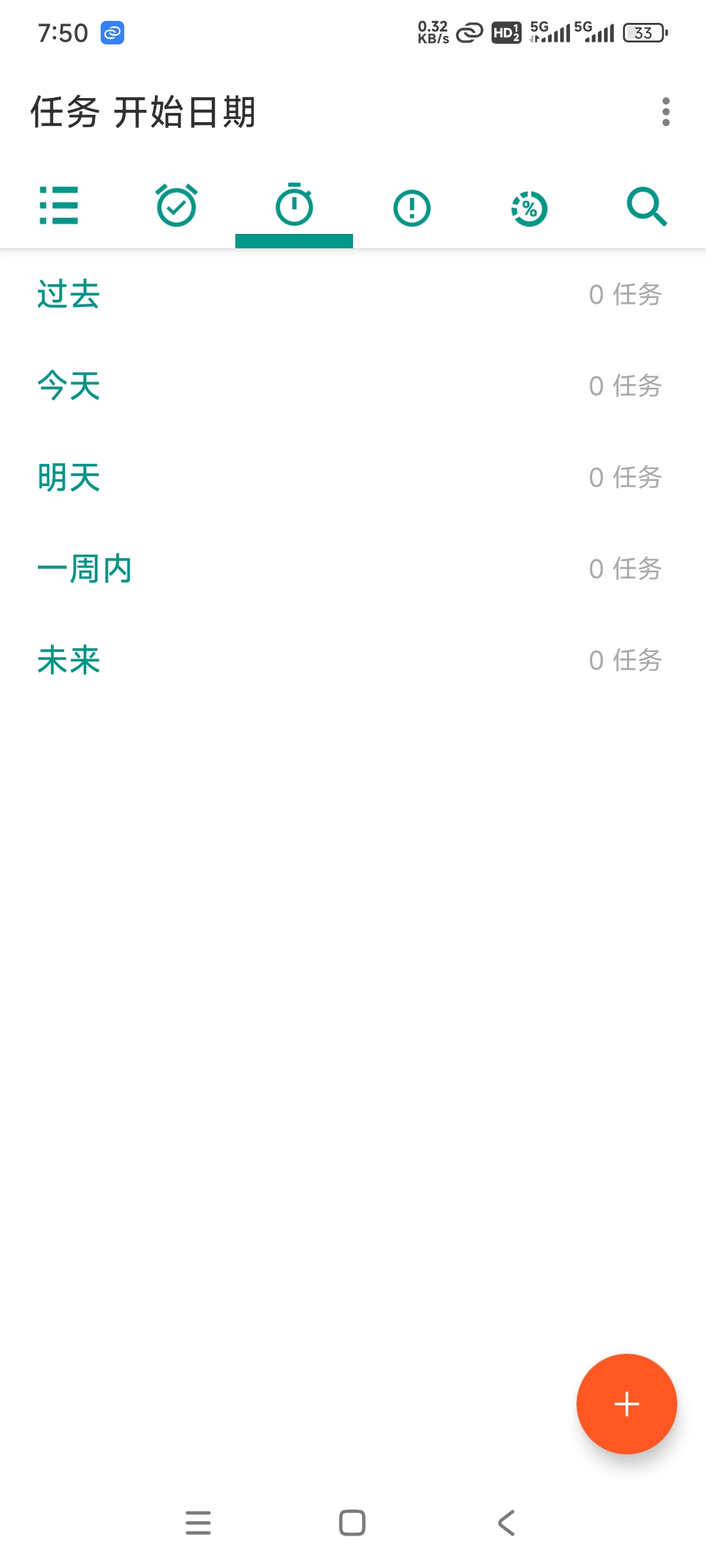Viewport: 706px width, 1568px height.
Task: Expand the 未来 group
Action: [353, 661]
